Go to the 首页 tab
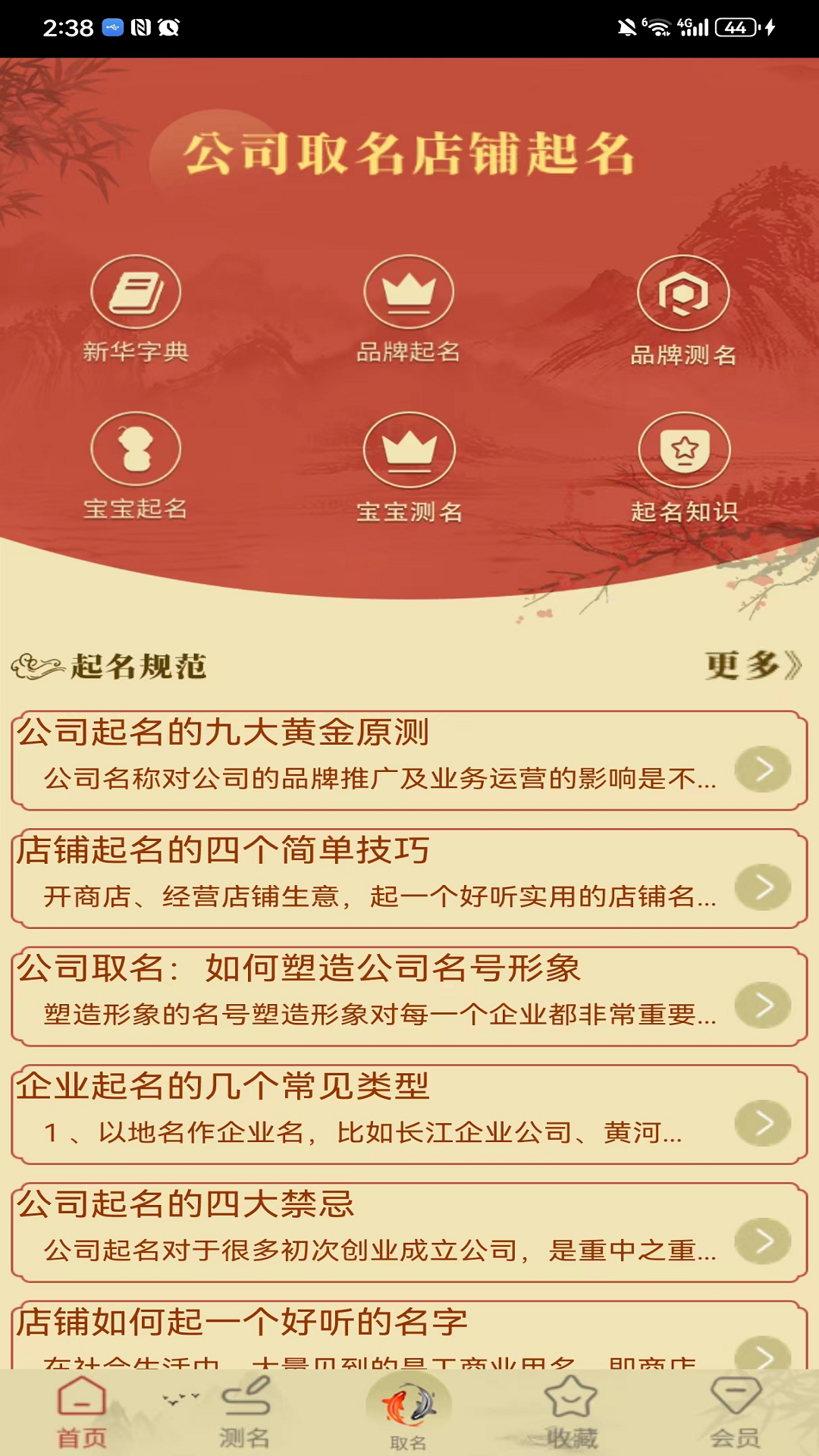Screen dimensions: 819x1456 82,1414
